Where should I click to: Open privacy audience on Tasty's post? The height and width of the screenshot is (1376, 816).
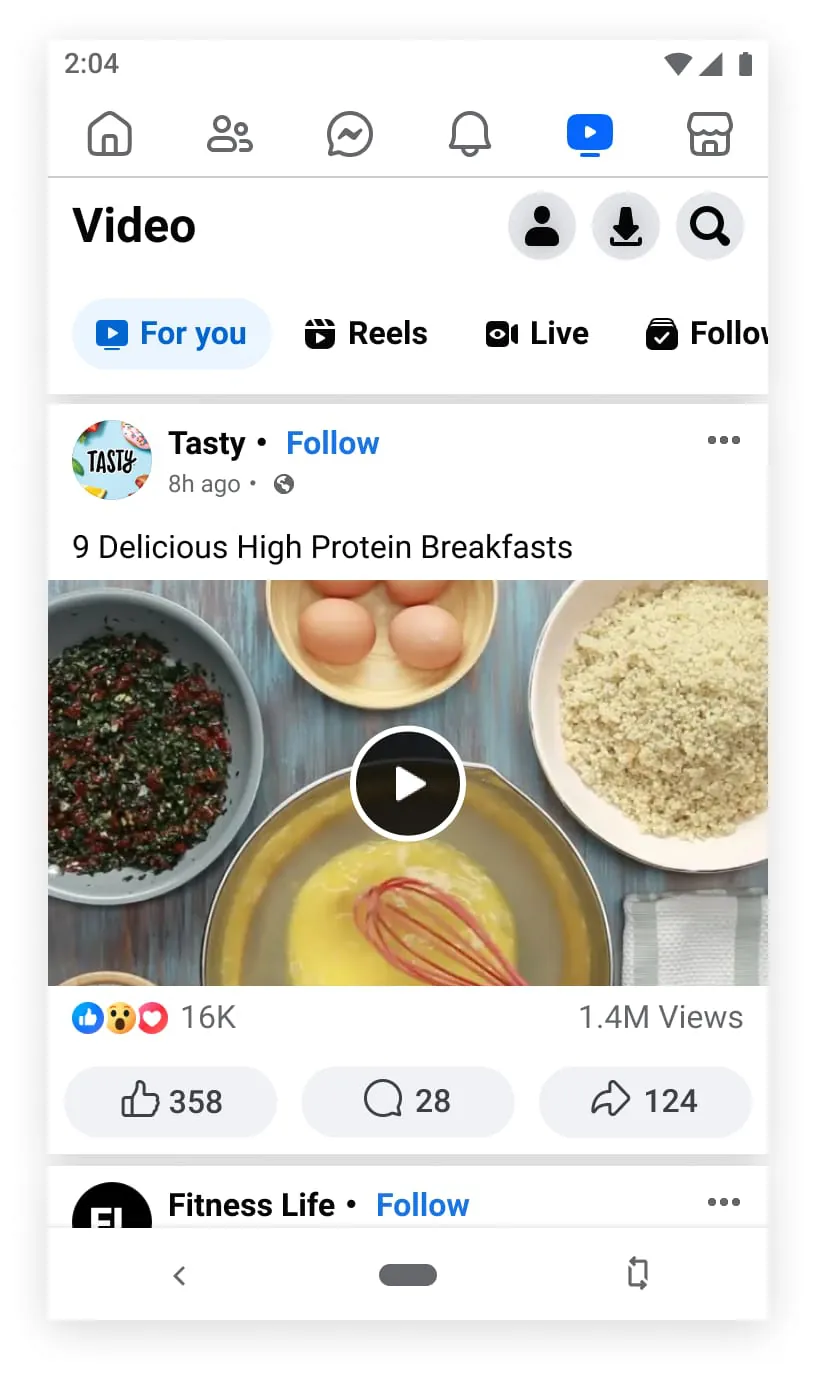click(x=283, y=483)
